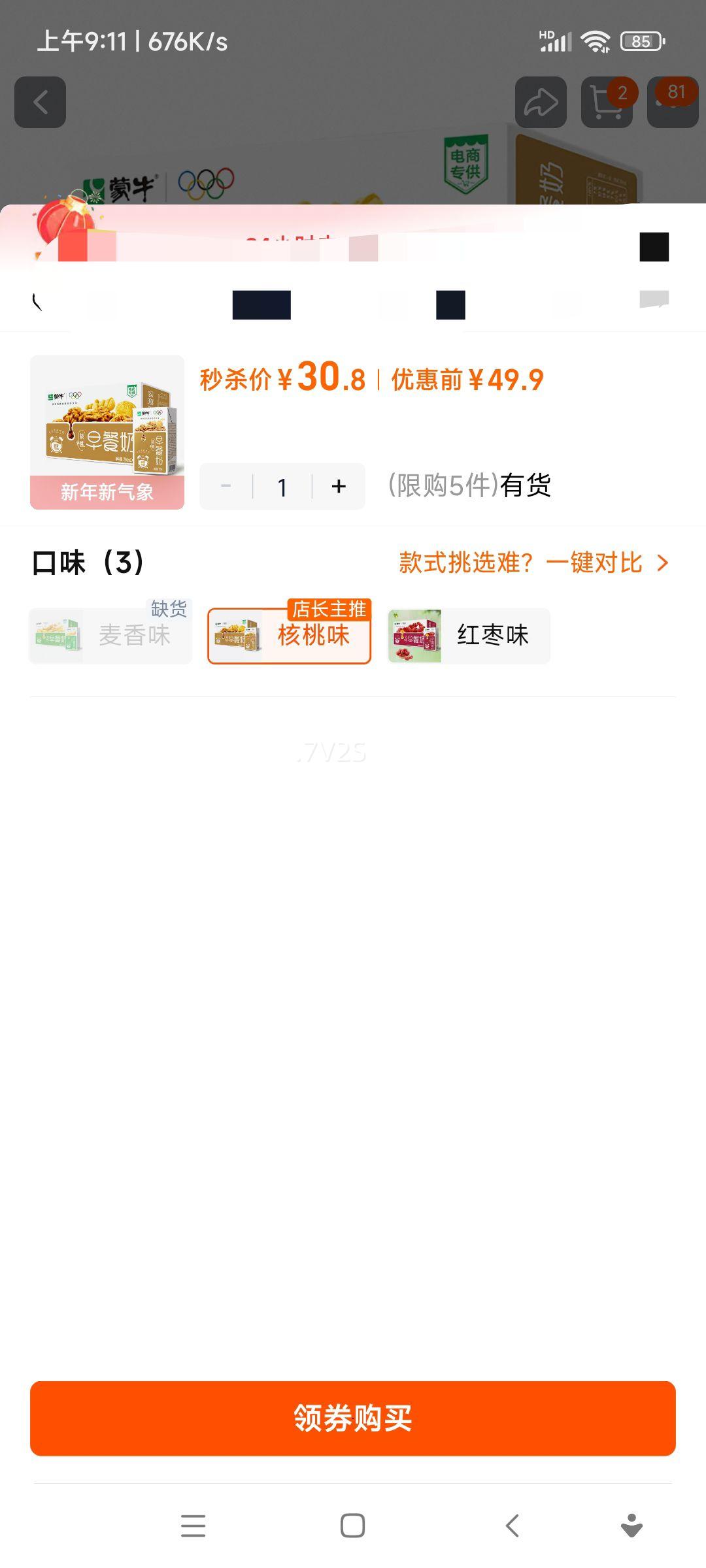Viewport: 706px width, 1568px height.
Task: Increase quantity with the plus button
Action: tap(339, 485)
